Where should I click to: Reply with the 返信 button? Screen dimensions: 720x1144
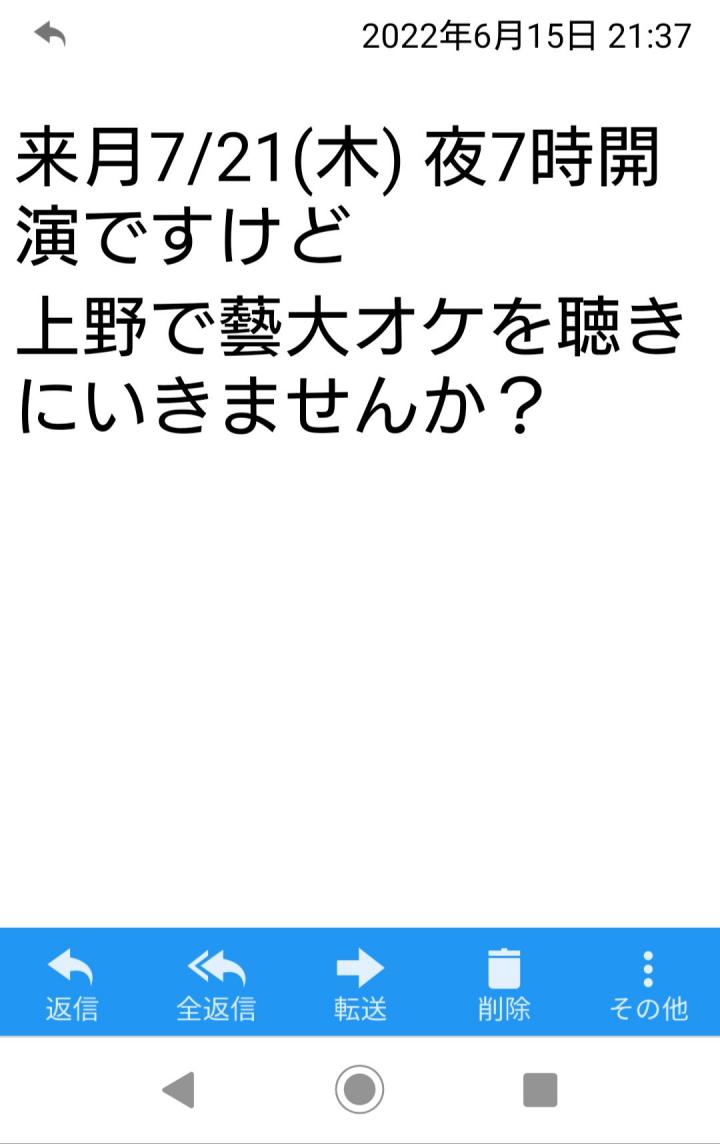pyautogui.click(x=72, y=983)
